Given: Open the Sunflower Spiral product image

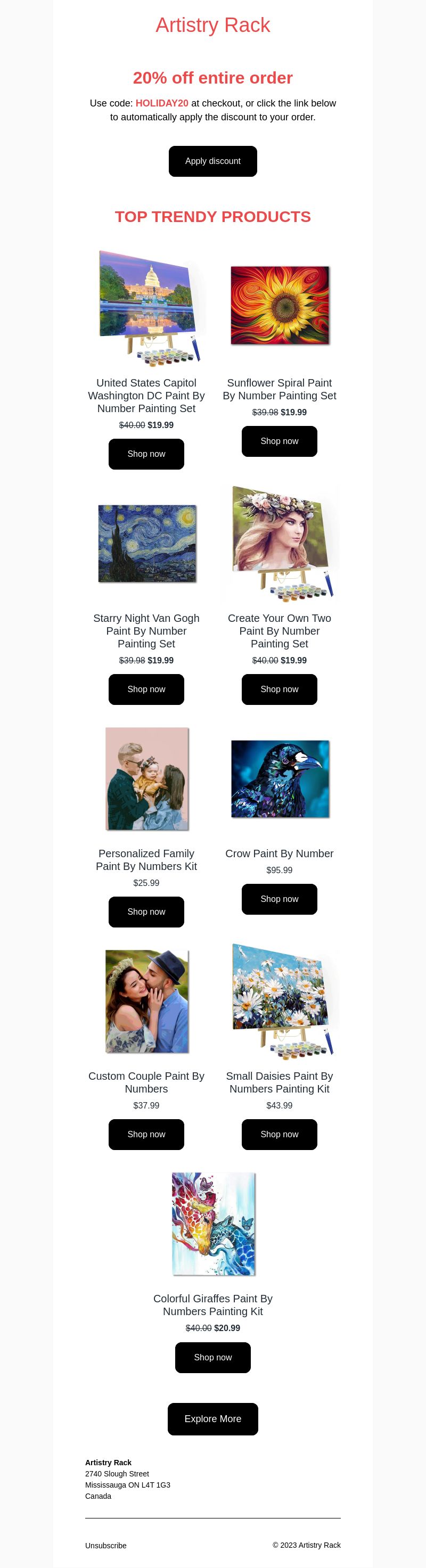Looking at the screenshot, I should point(280,306).
